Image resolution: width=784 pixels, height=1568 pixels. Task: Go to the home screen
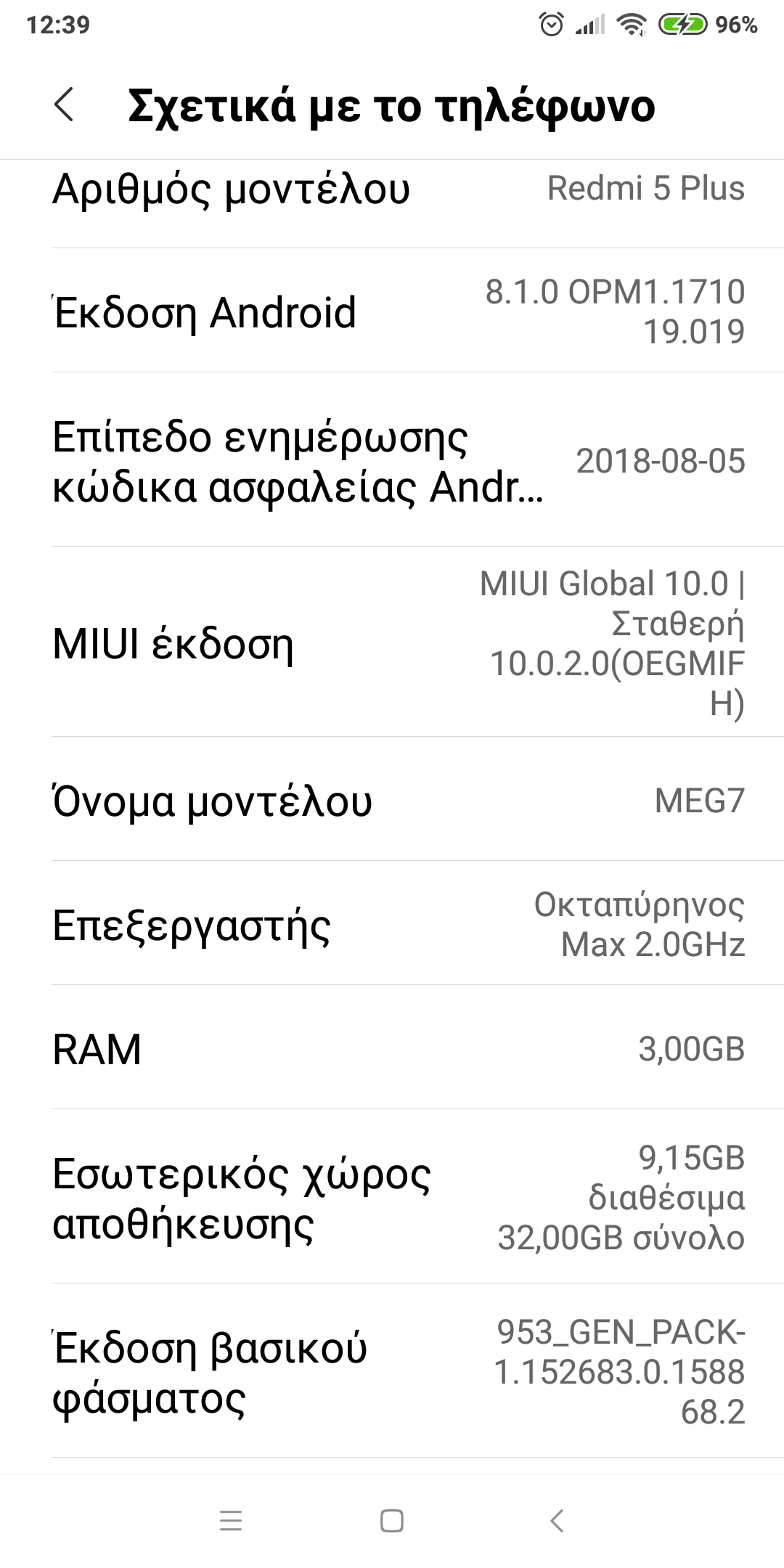[x=392, y=1521]
